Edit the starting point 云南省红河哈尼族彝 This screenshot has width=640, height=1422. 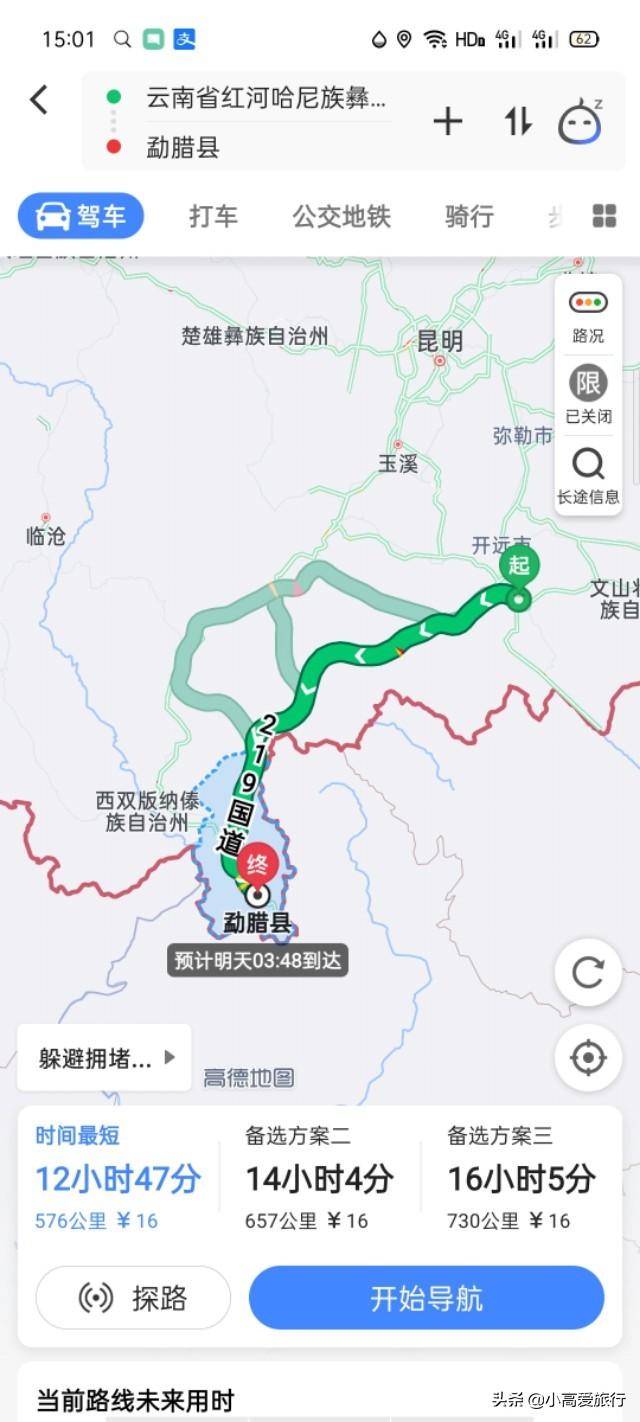coord(265,98)
